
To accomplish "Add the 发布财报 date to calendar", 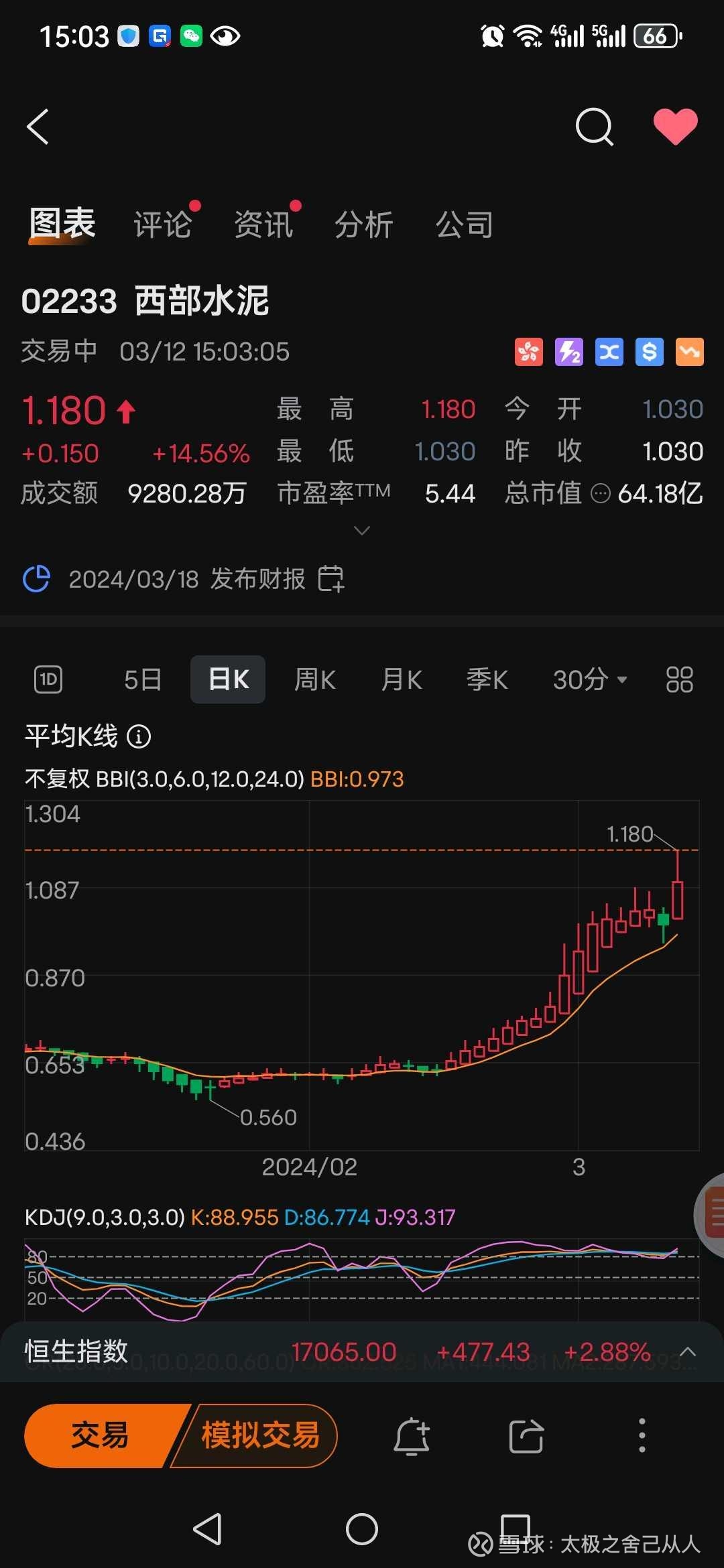I will click(330, 579).
